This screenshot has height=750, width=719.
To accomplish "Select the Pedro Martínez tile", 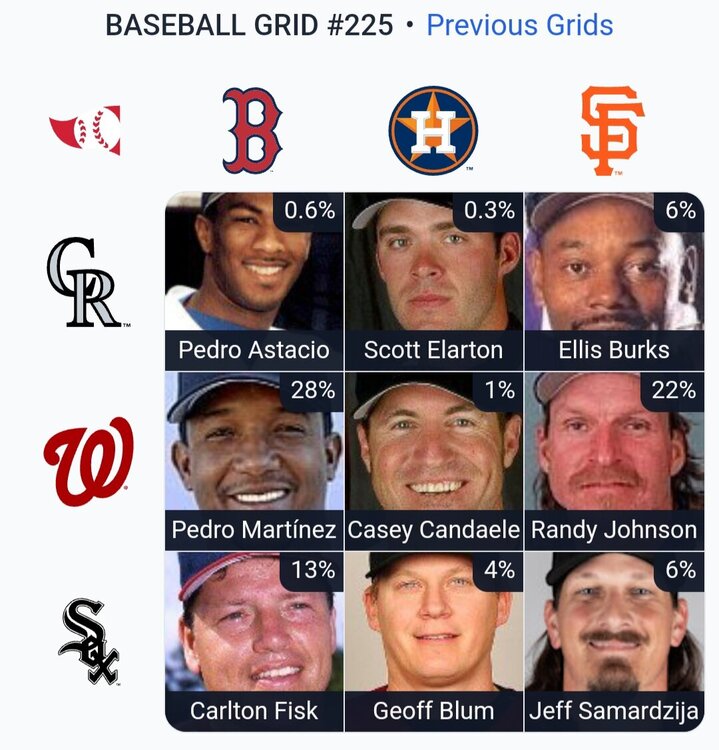I will point(254,461).
